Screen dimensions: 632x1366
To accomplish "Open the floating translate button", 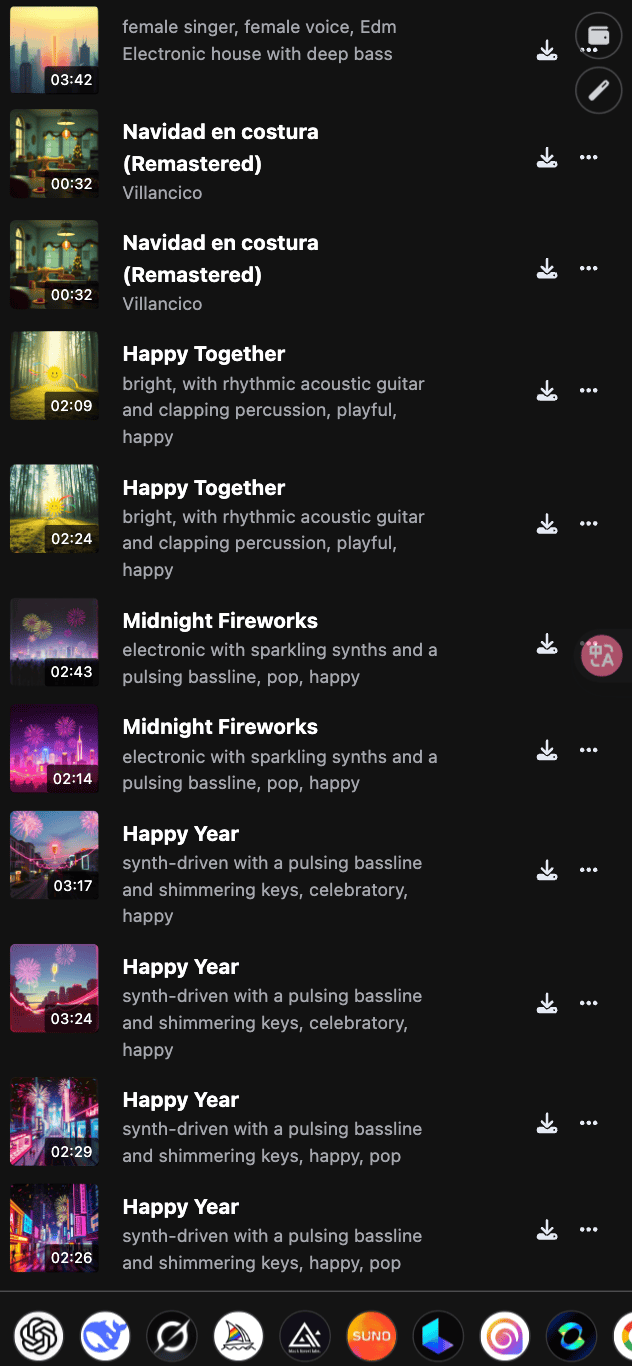I will coord(602,656).
